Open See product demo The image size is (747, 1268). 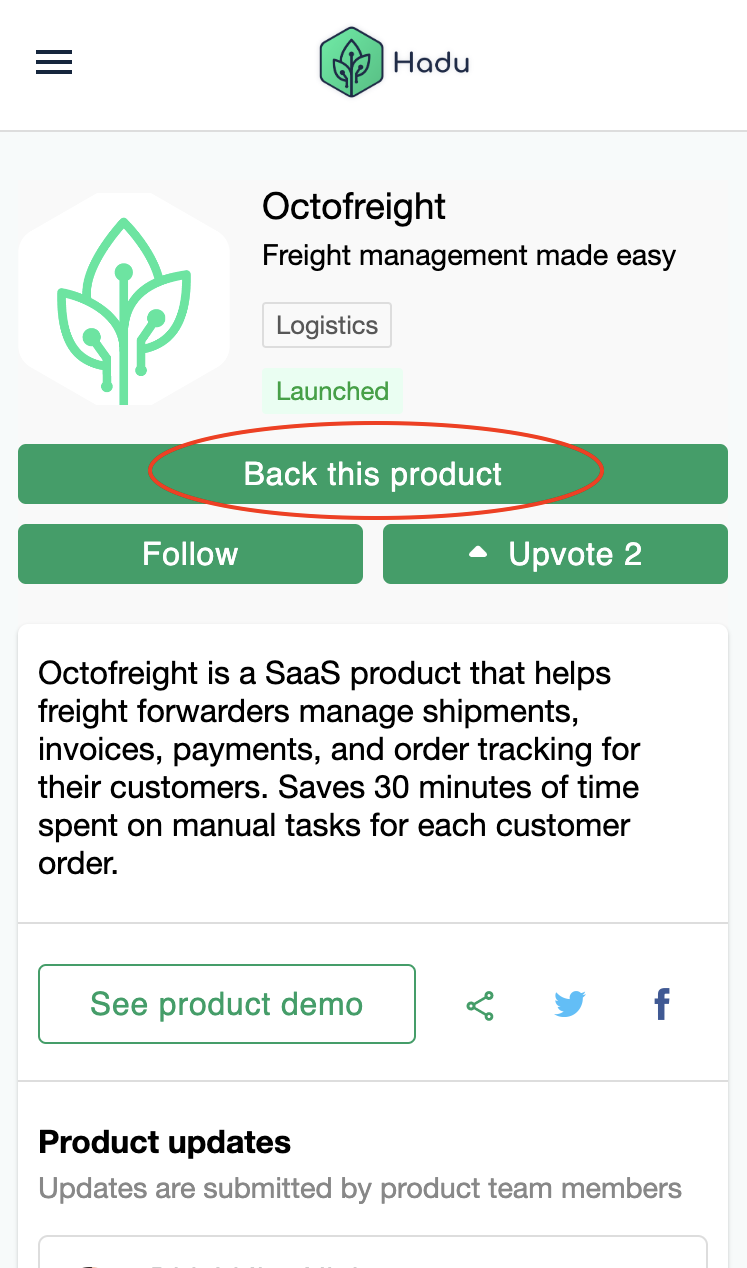(227, 1004)
